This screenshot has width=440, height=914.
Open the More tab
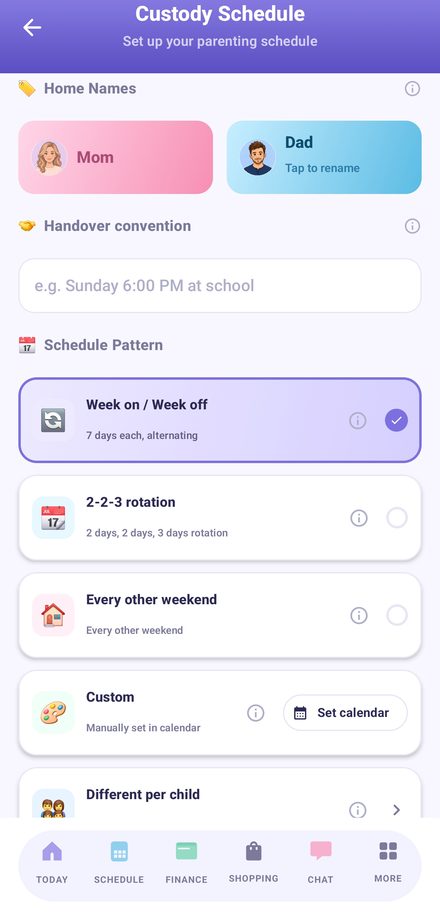(388, 863)
